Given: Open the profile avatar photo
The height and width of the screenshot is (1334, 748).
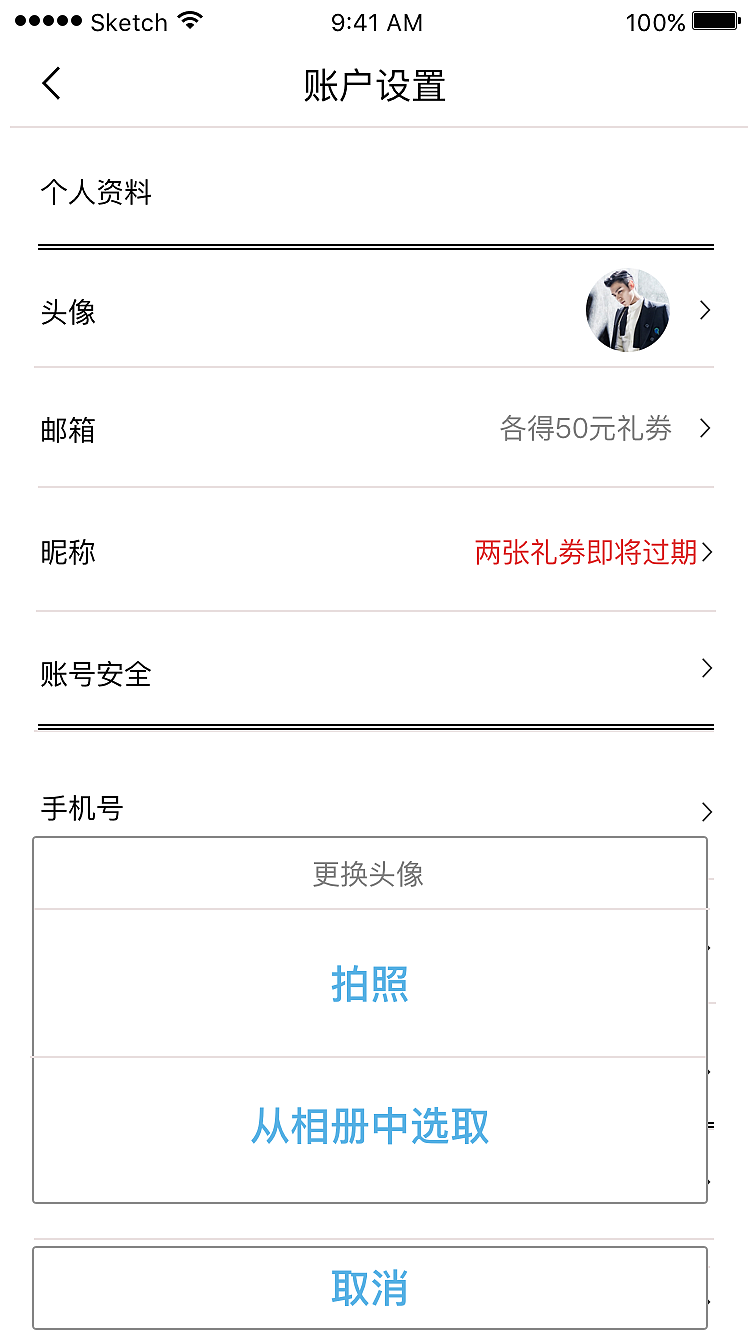Looking at the screenshot, I should 628,310.
